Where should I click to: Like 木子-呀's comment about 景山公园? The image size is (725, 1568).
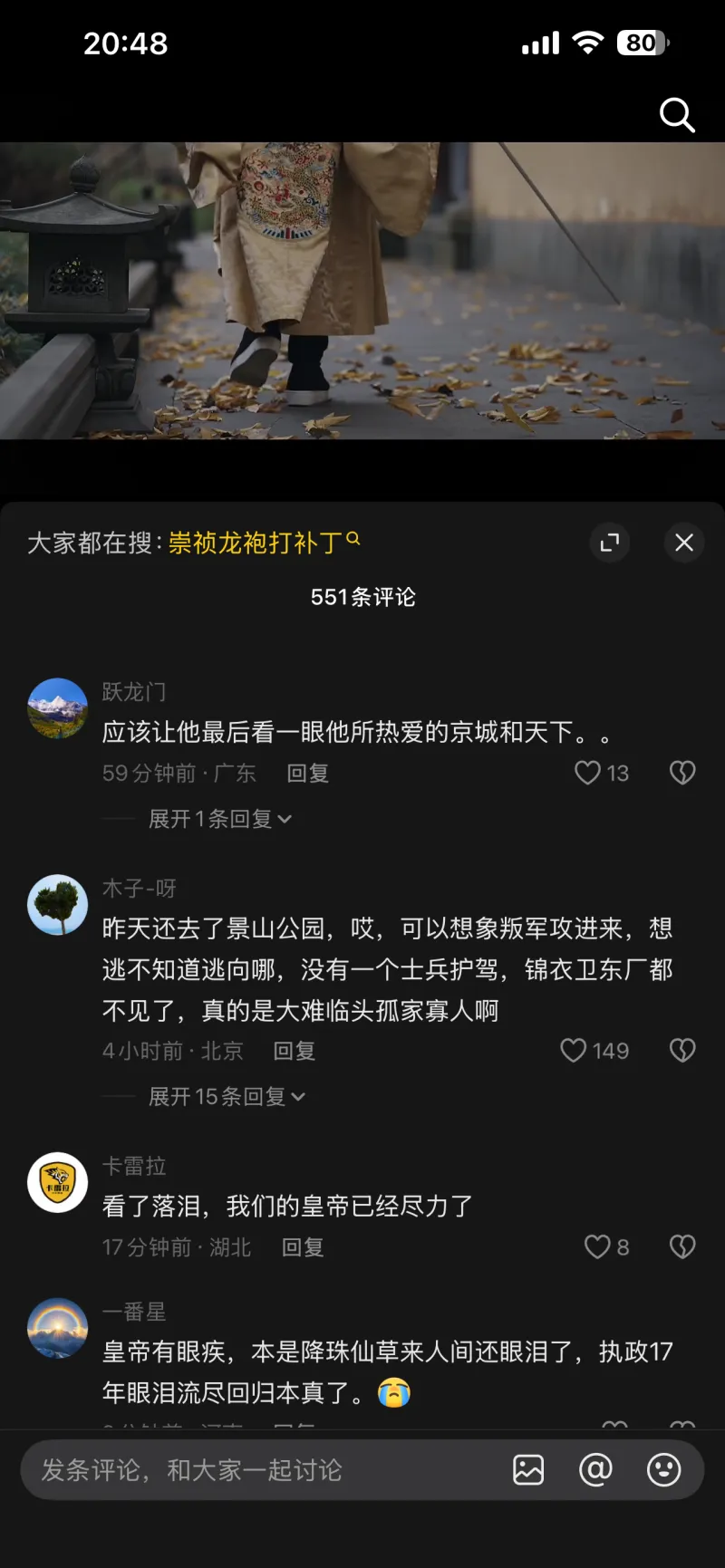click(x=574, y=1051)
